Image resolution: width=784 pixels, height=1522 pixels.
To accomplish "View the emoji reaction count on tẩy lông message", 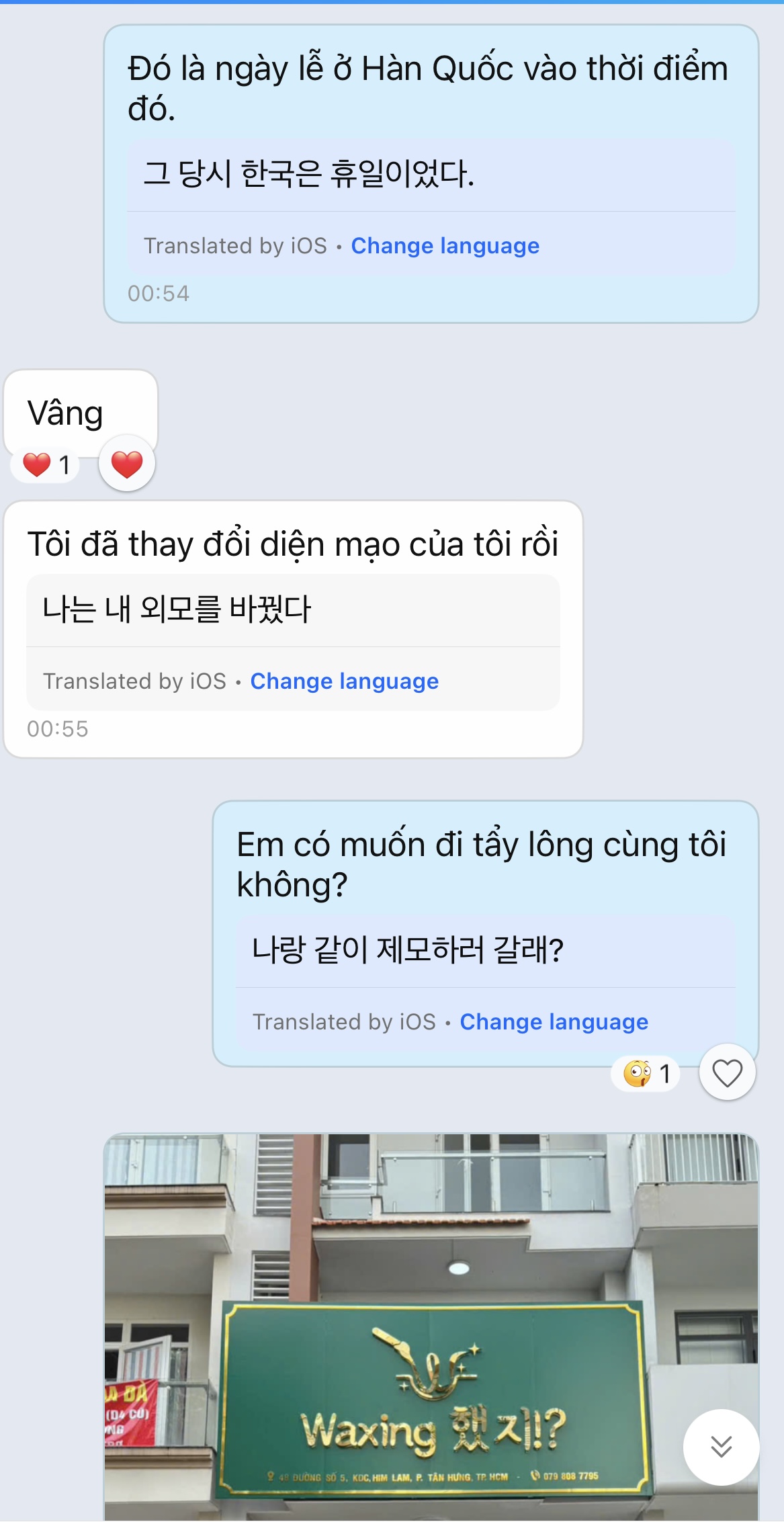I will tap(646, 1074).
